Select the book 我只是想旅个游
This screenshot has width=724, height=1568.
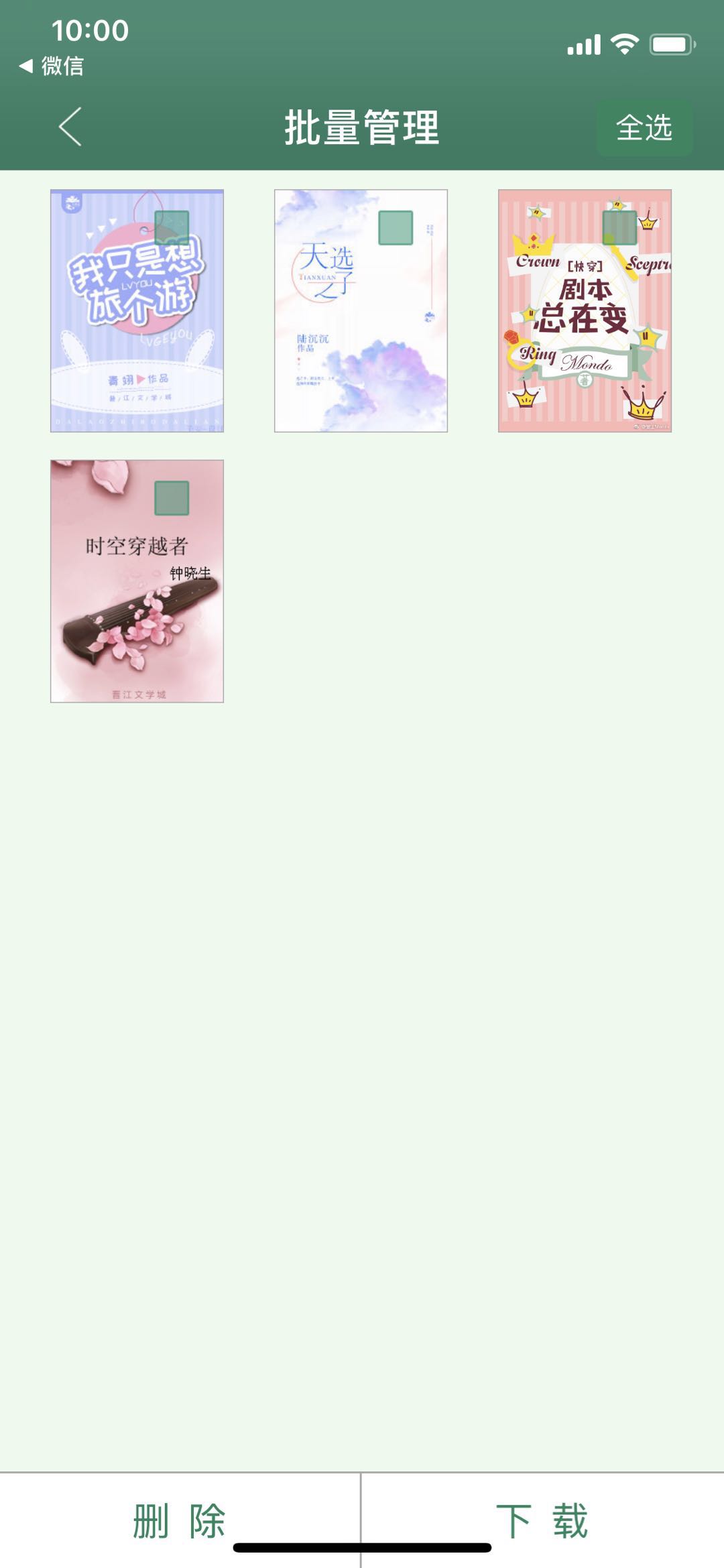click(172, 227)
